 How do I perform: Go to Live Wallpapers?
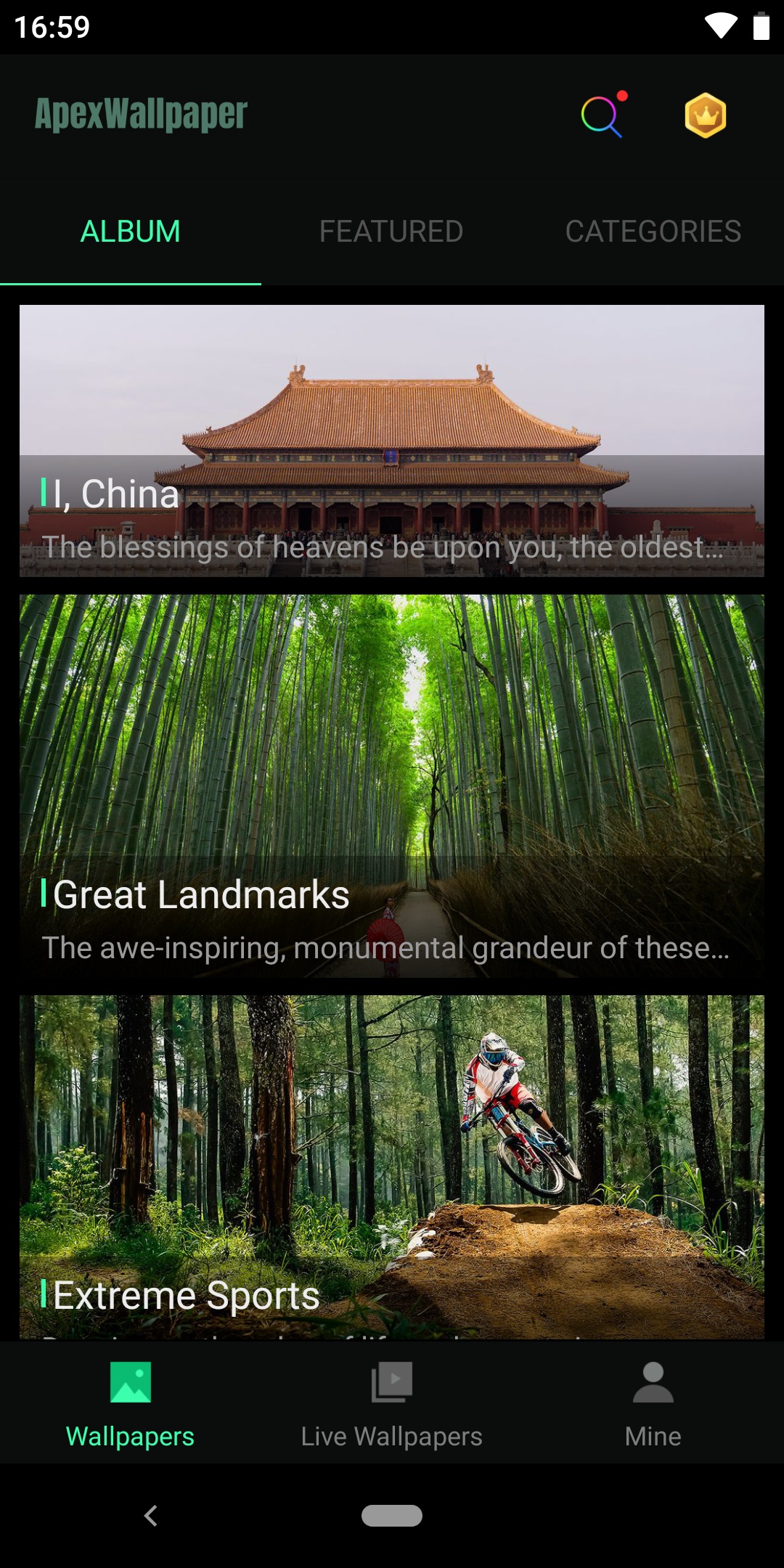[x=392, y=1404]
